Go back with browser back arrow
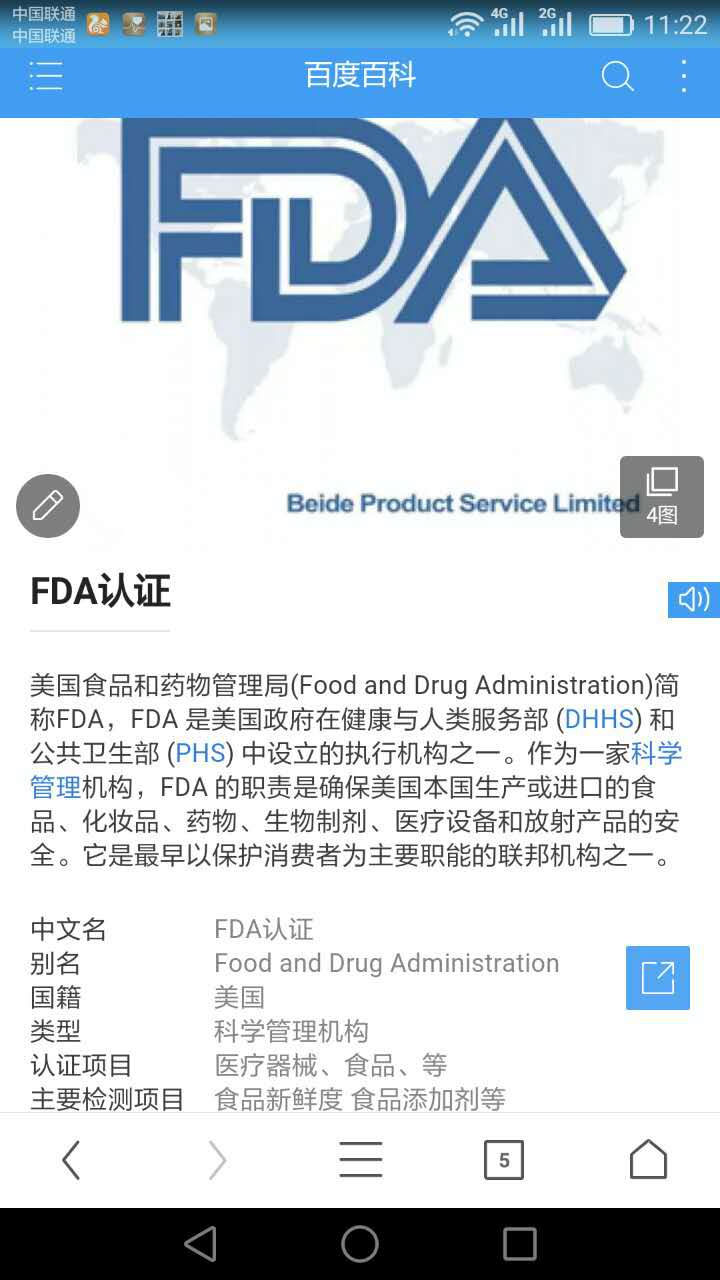Image resolution: width=720 pixels, height=1280 pixels. [71, 1160]
